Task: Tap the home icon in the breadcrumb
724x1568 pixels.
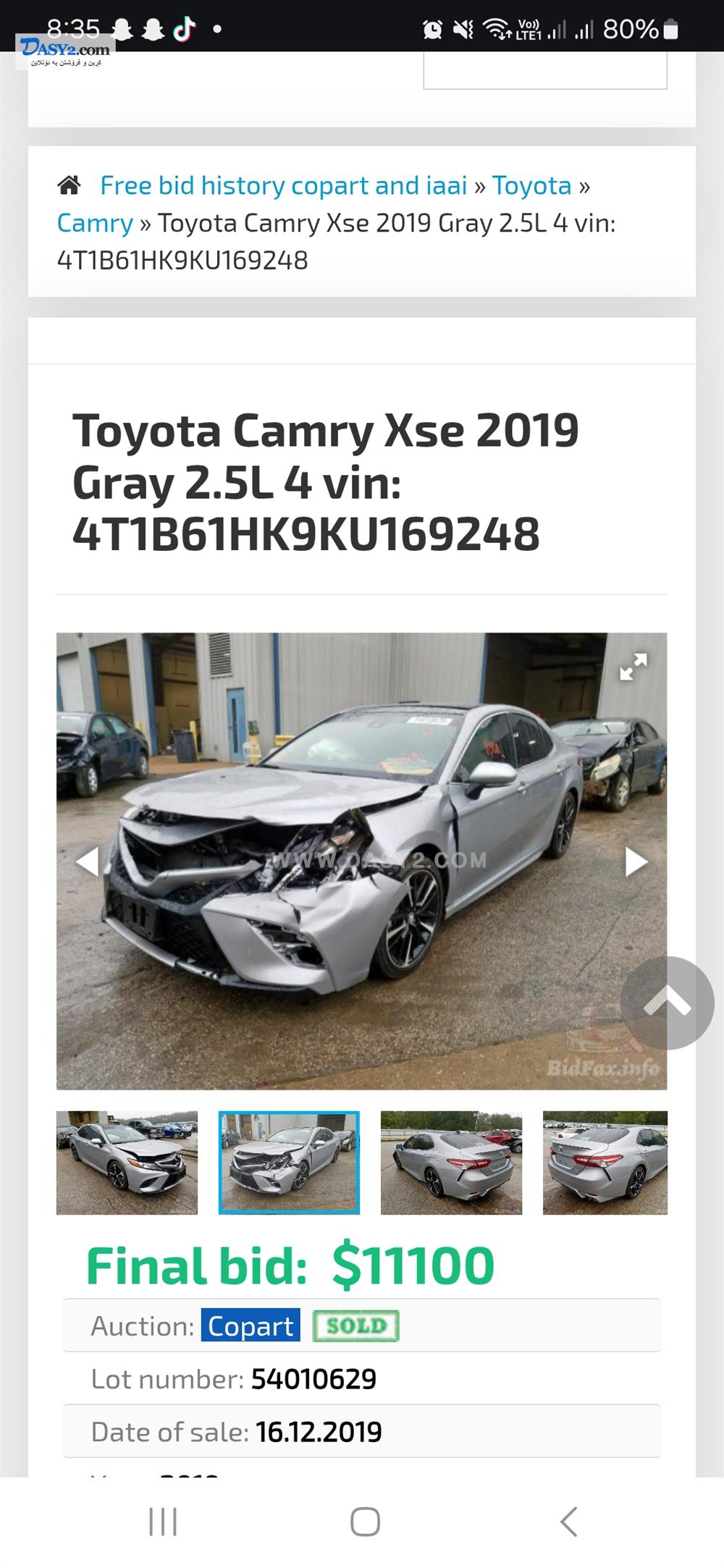Action: 69,185
